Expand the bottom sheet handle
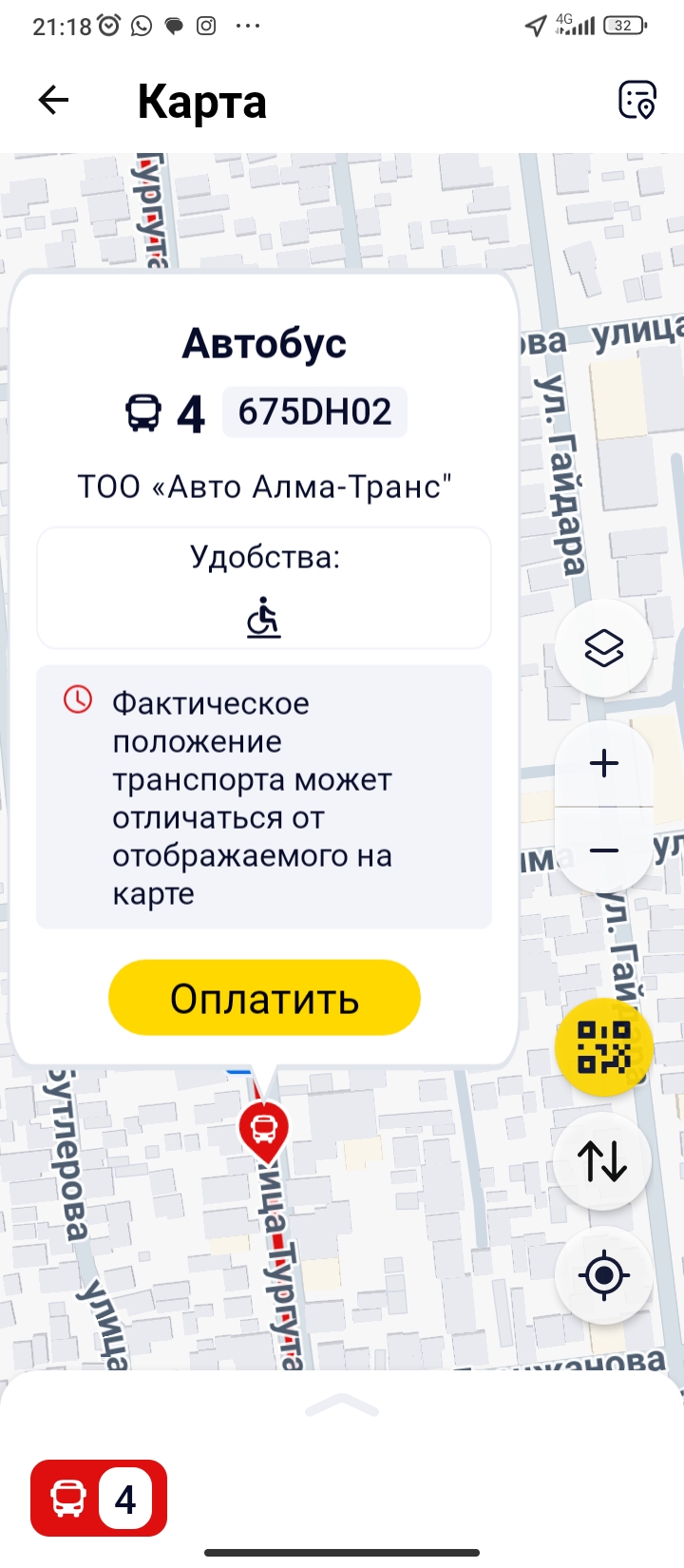Image resolution: width=684 pixels, height=1568 pixels. (x=342, y=1405)
